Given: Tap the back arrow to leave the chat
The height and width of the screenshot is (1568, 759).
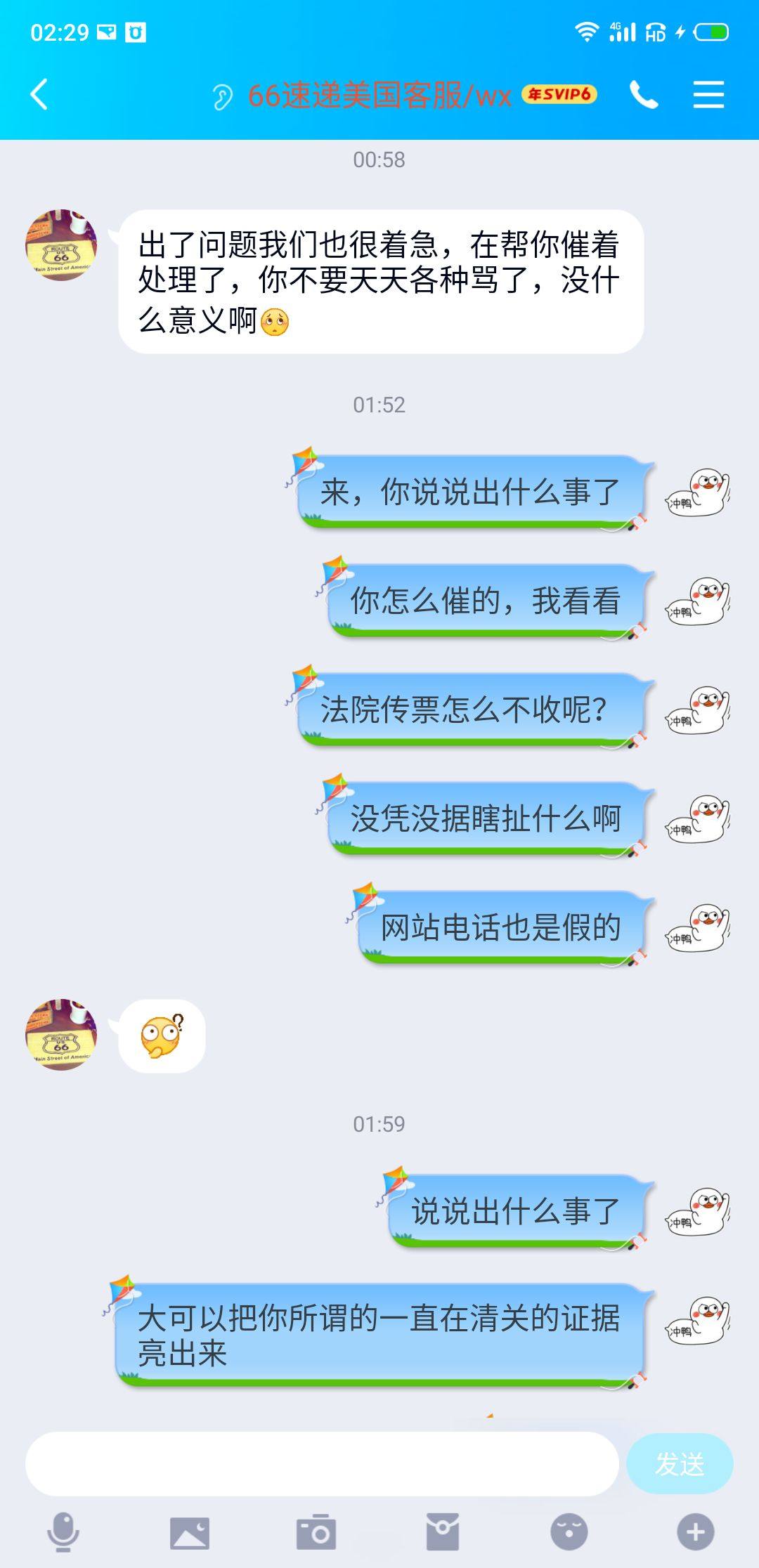Looking at the screenshot, I should click(x=39, y=95).
